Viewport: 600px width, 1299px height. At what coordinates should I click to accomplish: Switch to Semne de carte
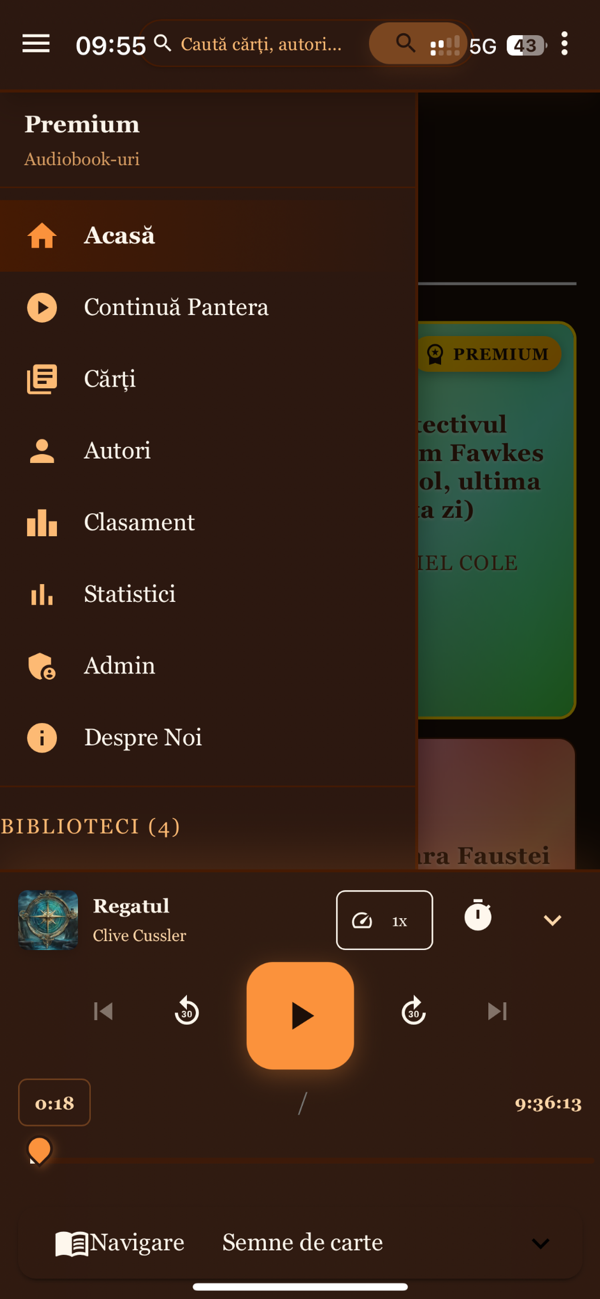pyautogui.click(x=302, y=1243)
